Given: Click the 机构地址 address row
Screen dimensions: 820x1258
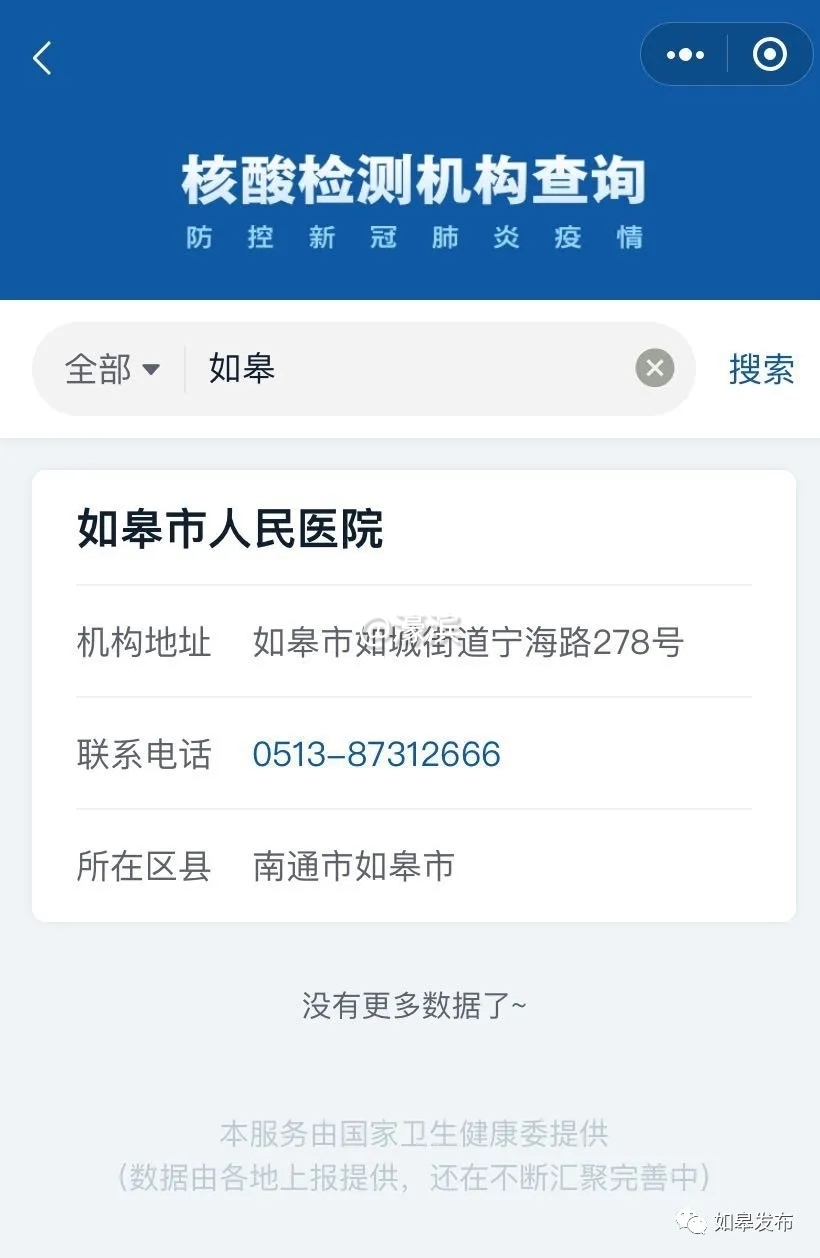Looking at the screenshot, I should 143,643.
